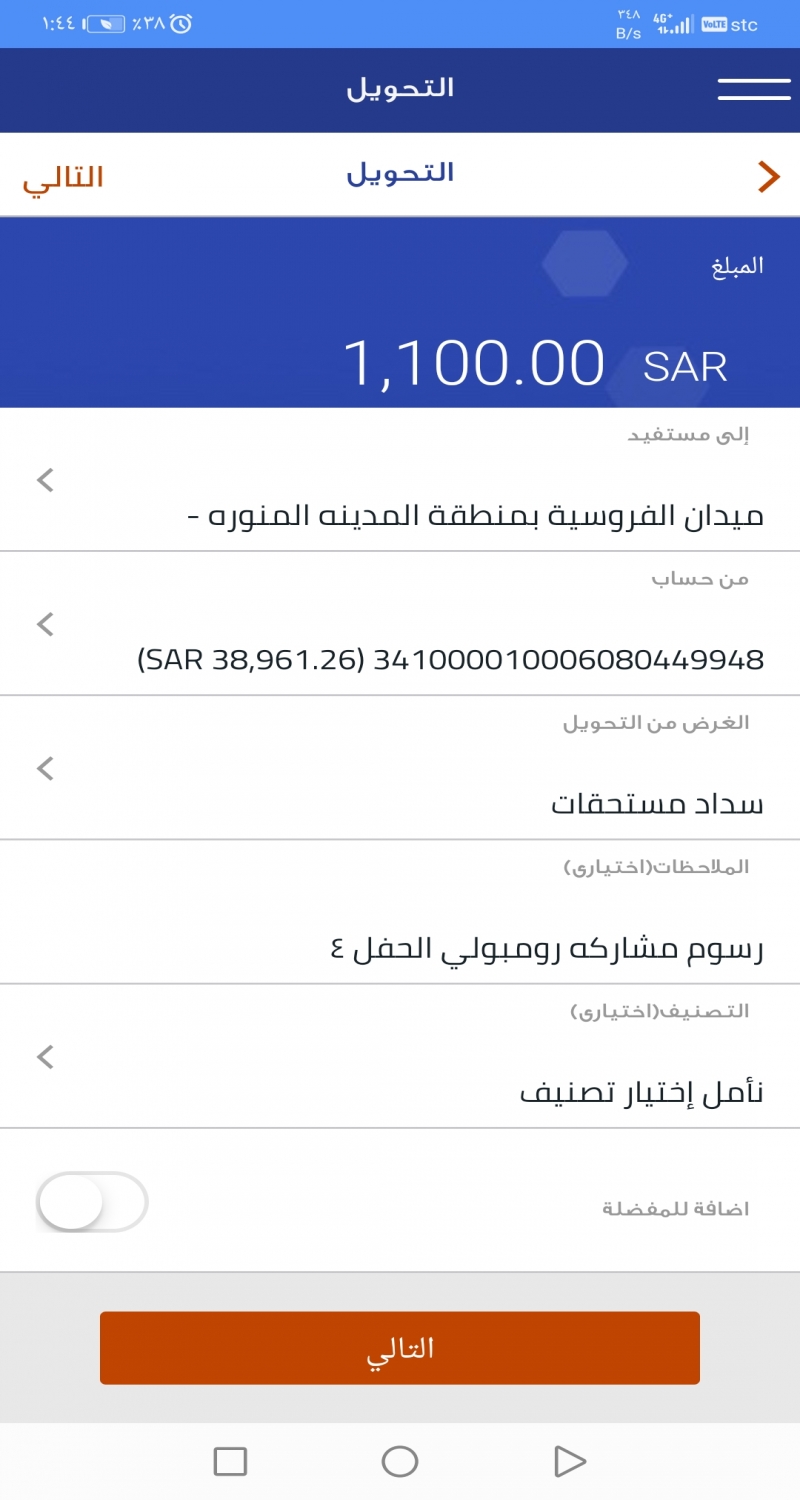Go to the system home screen
Image resolution: width=800 pixels, height=1500 pixels.
(x=400, y=1462)
